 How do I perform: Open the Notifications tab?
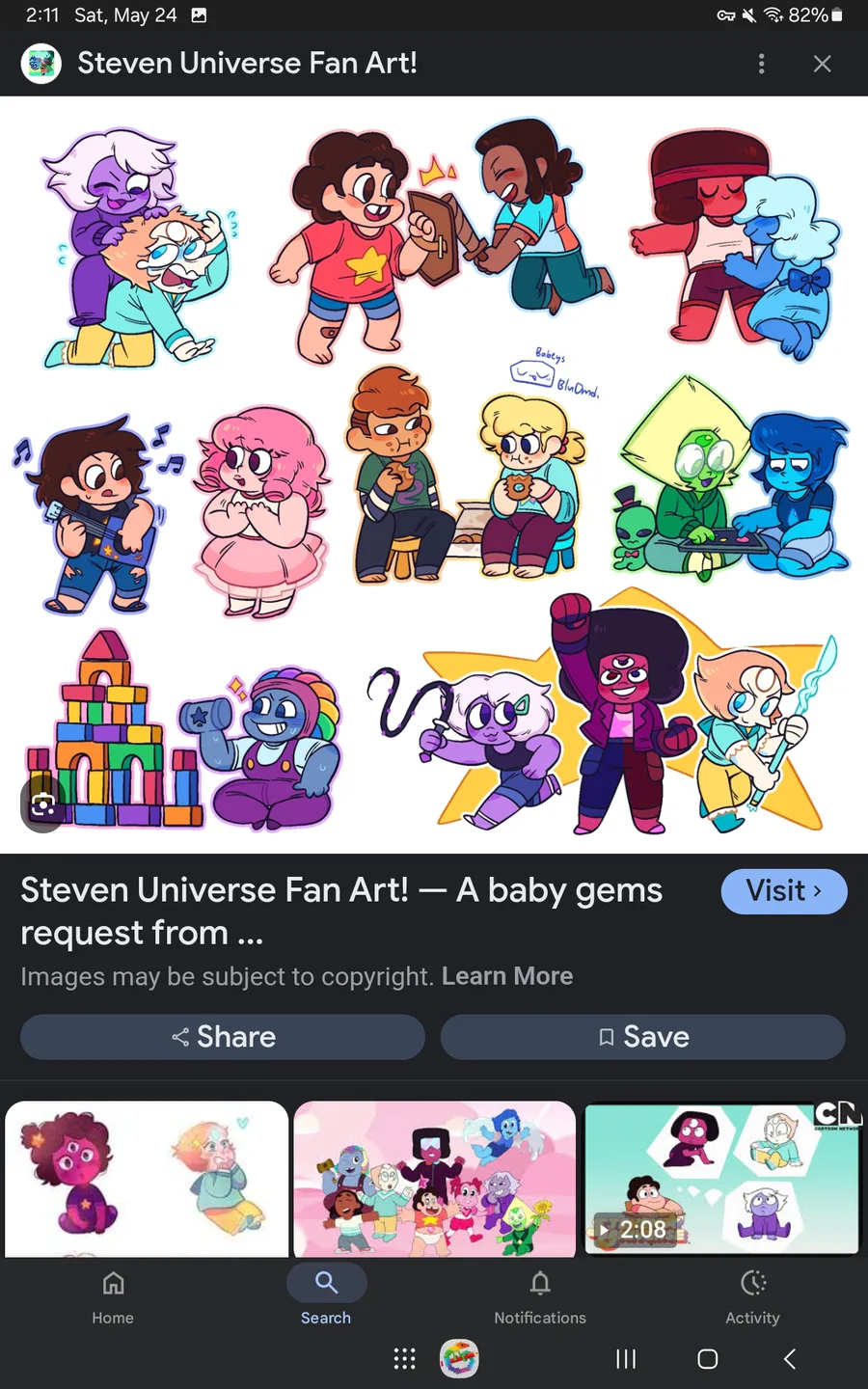click(x=540, y=1297)
